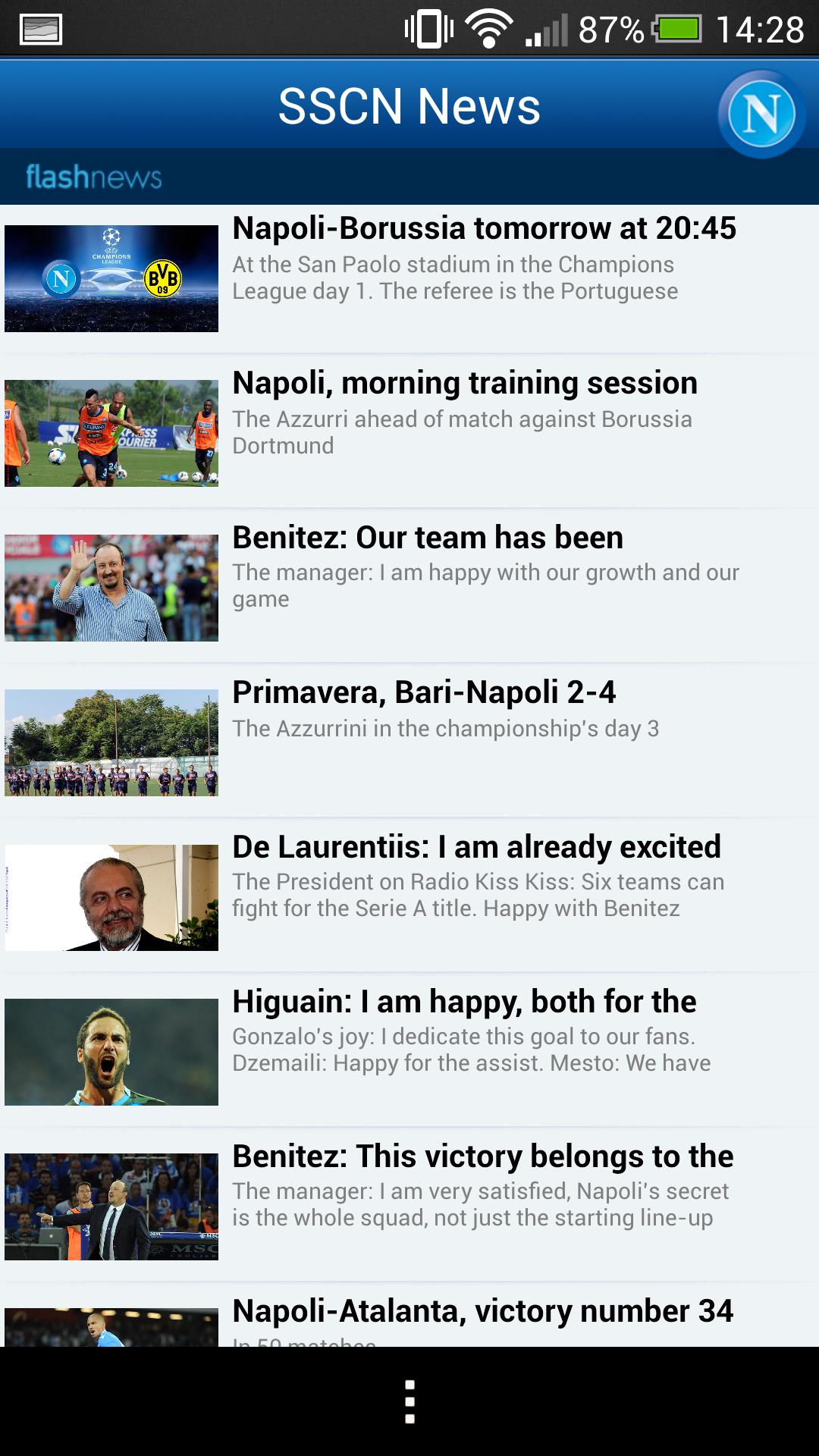The height and width of the screenshot is (1456, 819).
Task: Open the Napoli-Borussia tomorrow at 20:45 article
Action: [x=484, y=229]
